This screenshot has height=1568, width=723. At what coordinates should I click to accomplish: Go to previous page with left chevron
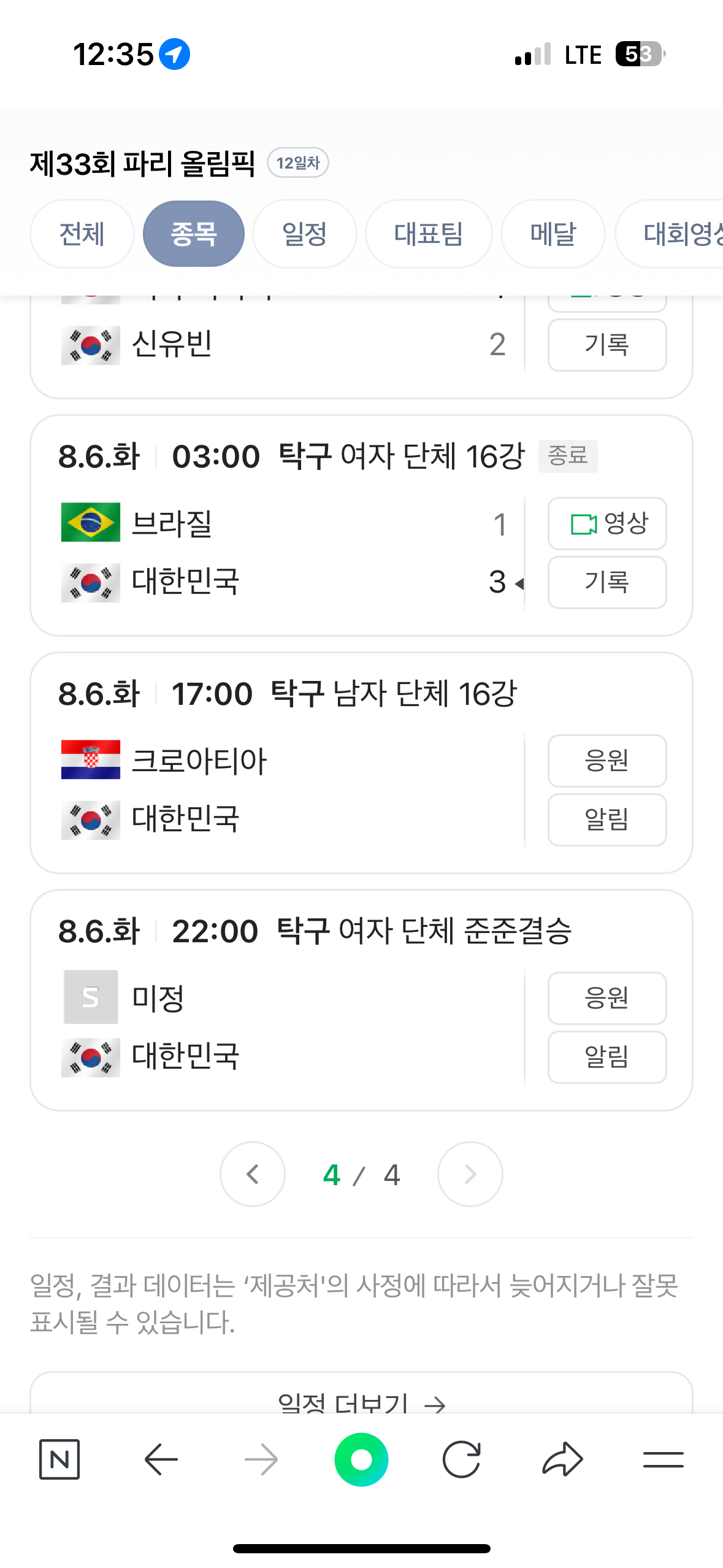coord(252,1174)
